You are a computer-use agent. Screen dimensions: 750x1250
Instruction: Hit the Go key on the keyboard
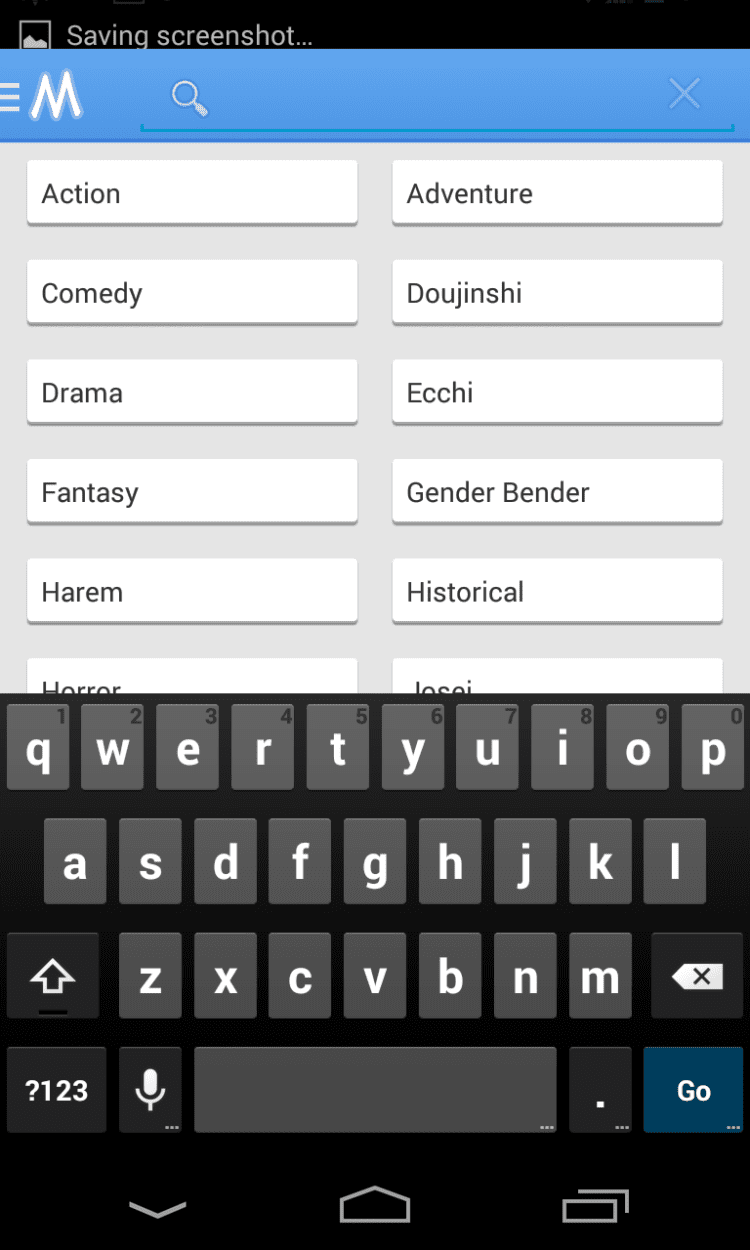[693, 1090]
